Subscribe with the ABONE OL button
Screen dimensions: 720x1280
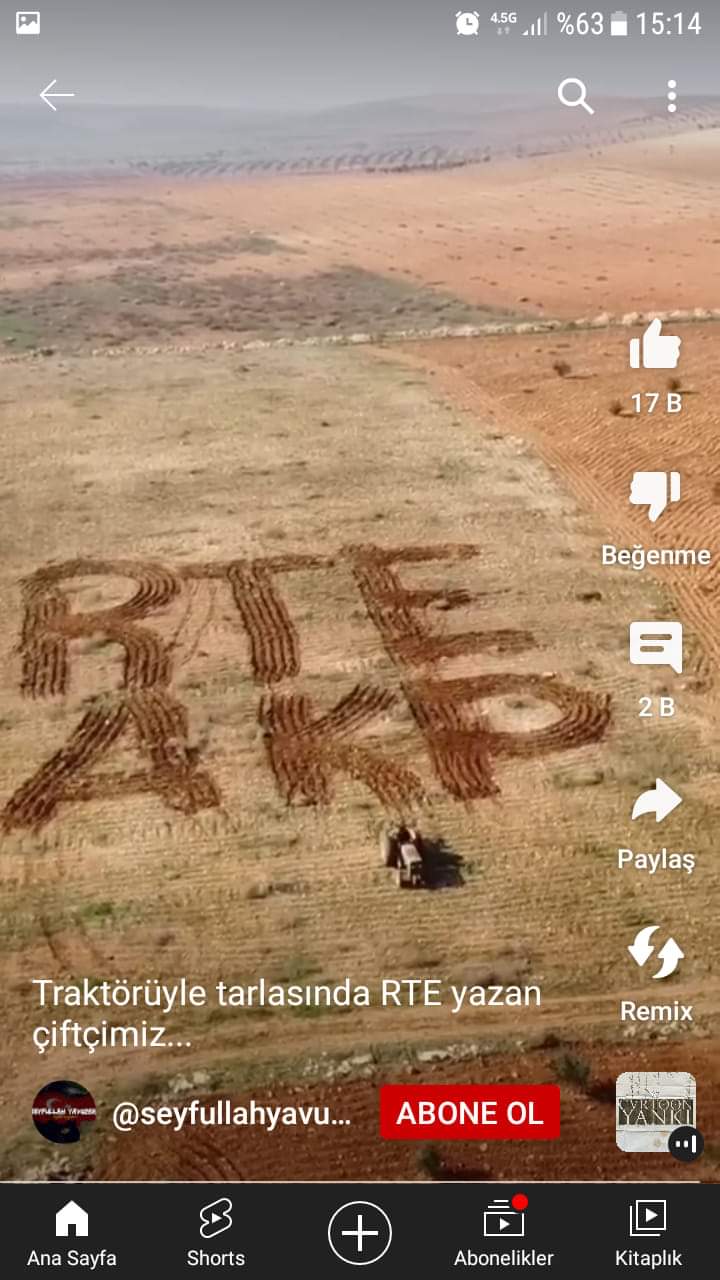coord(469,1113)
